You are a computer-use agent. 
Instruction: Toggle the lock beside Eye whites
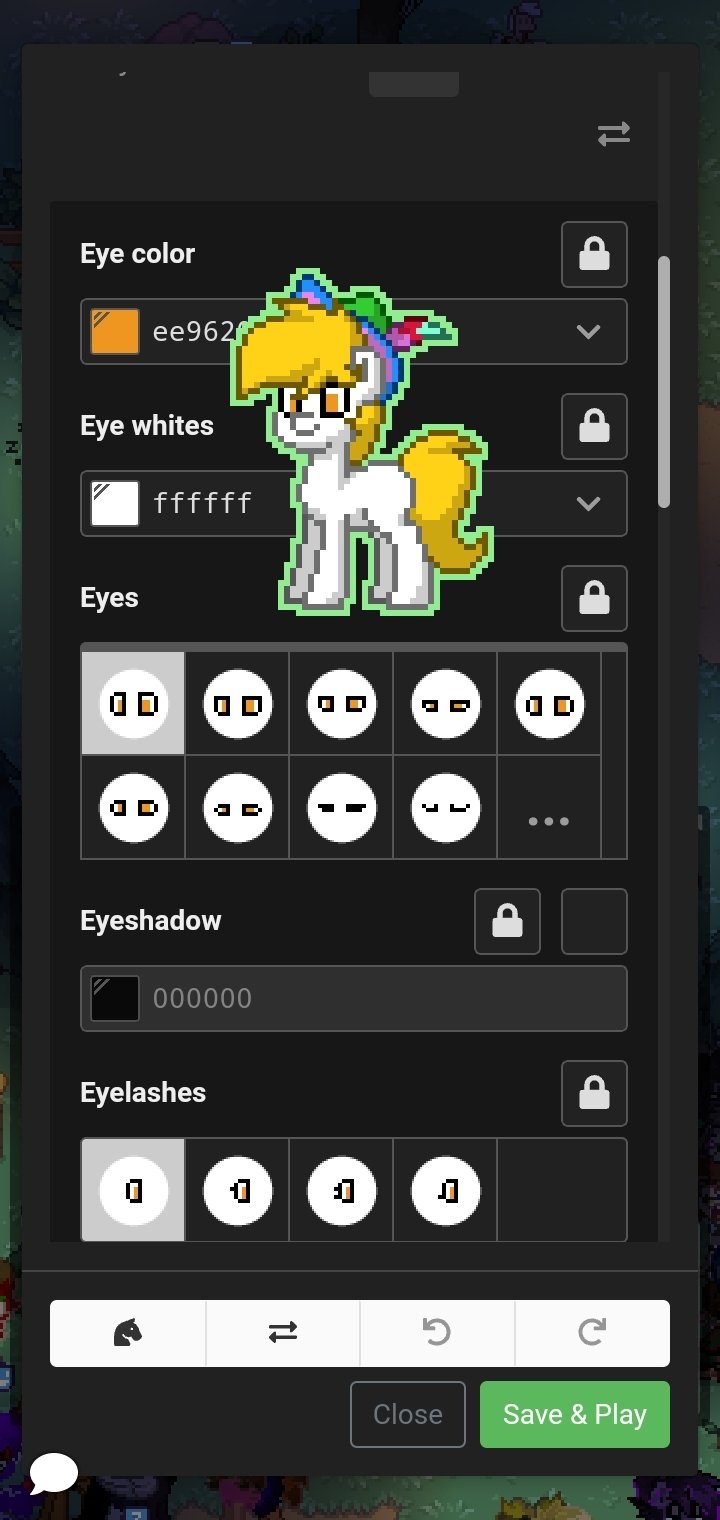point(594,426)
